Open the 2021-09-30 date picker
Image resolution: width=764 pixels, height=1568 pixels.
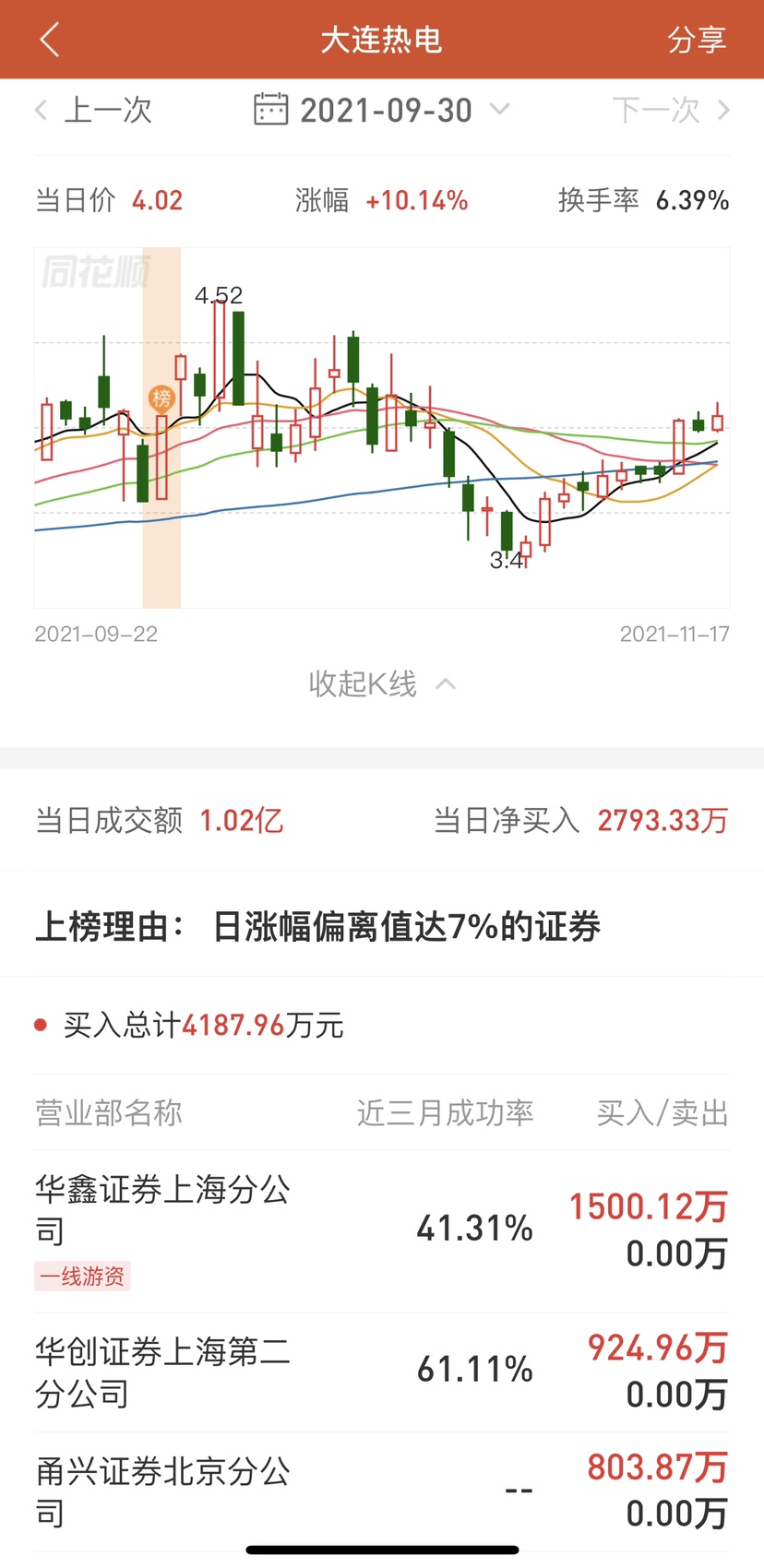coord(382,111)
